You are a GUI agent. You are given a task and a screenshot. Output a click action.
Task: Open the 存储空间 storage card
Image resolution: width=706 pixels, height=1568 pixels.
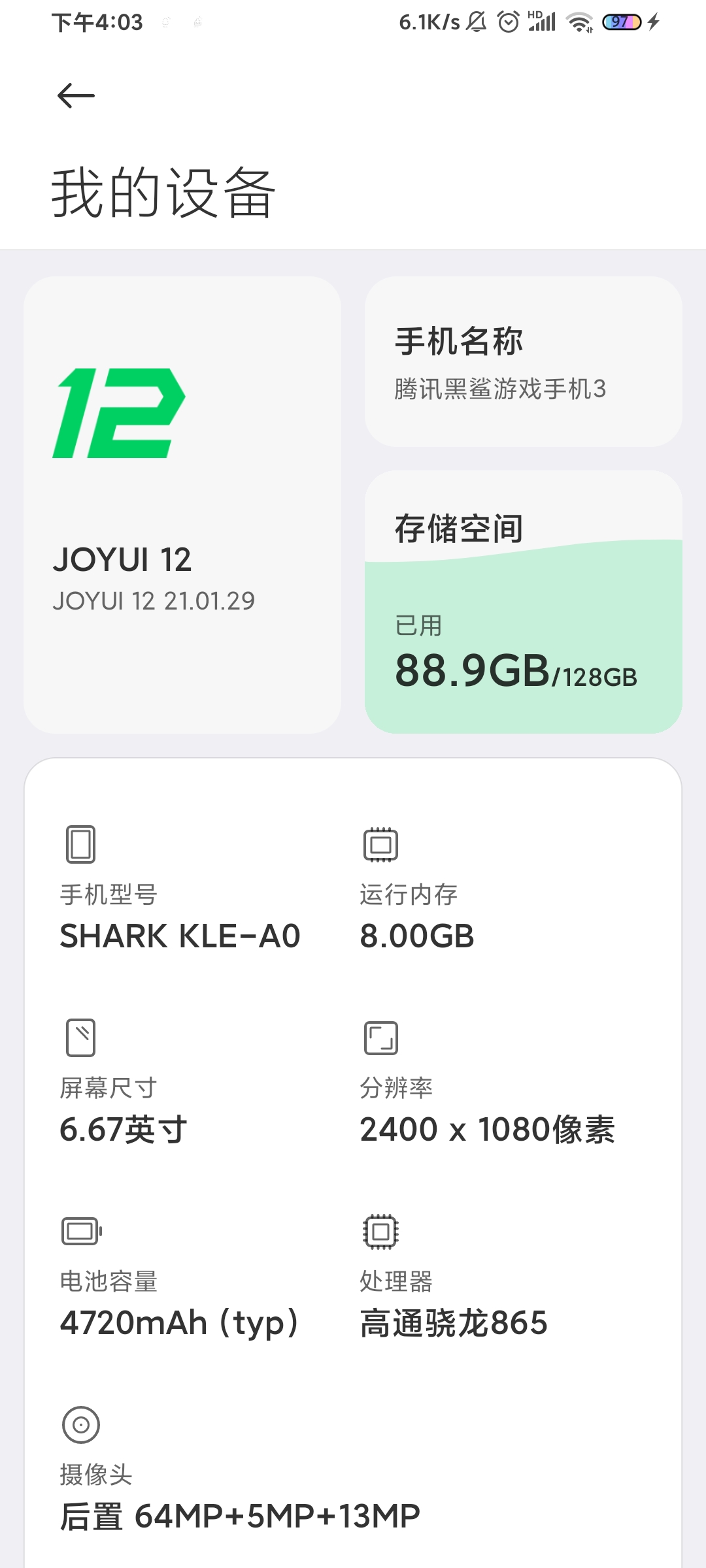point(523,602)
